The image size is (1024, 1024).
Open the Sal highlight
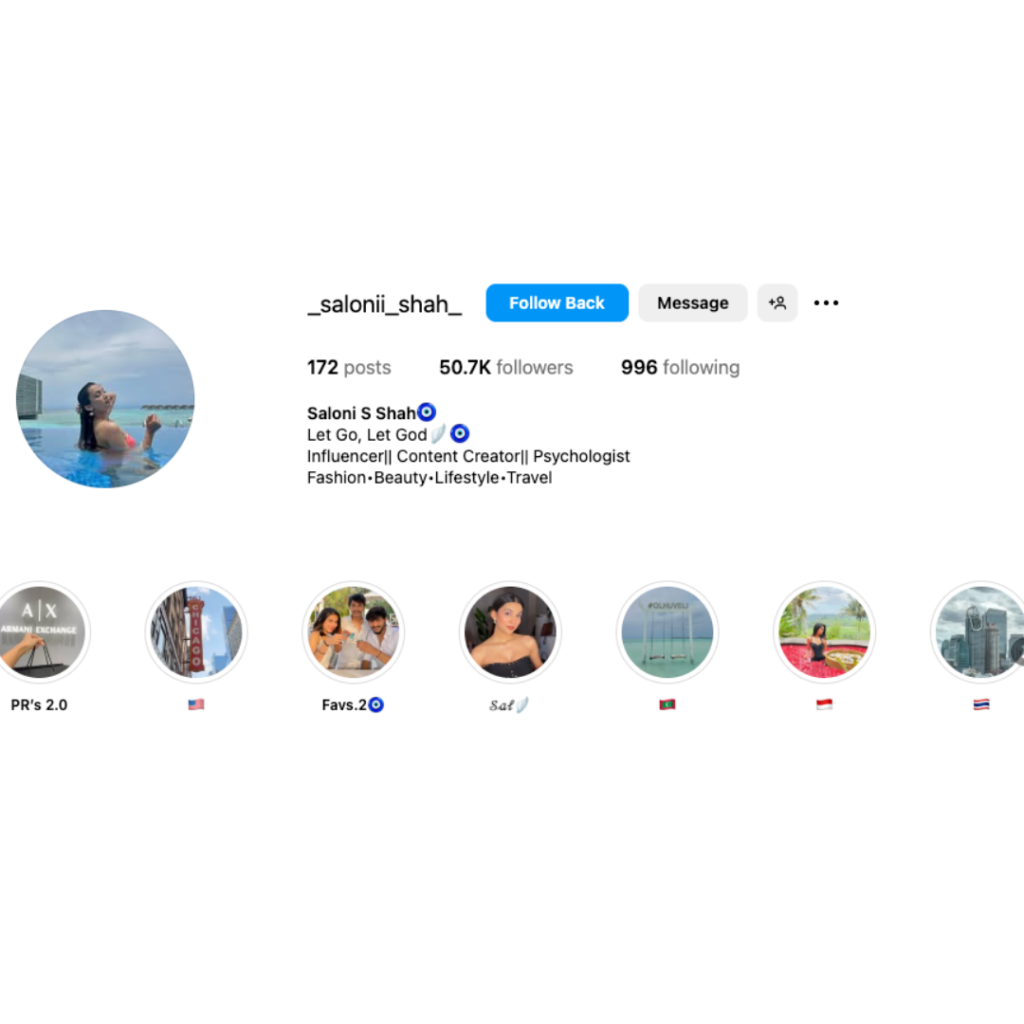(510, 632)
